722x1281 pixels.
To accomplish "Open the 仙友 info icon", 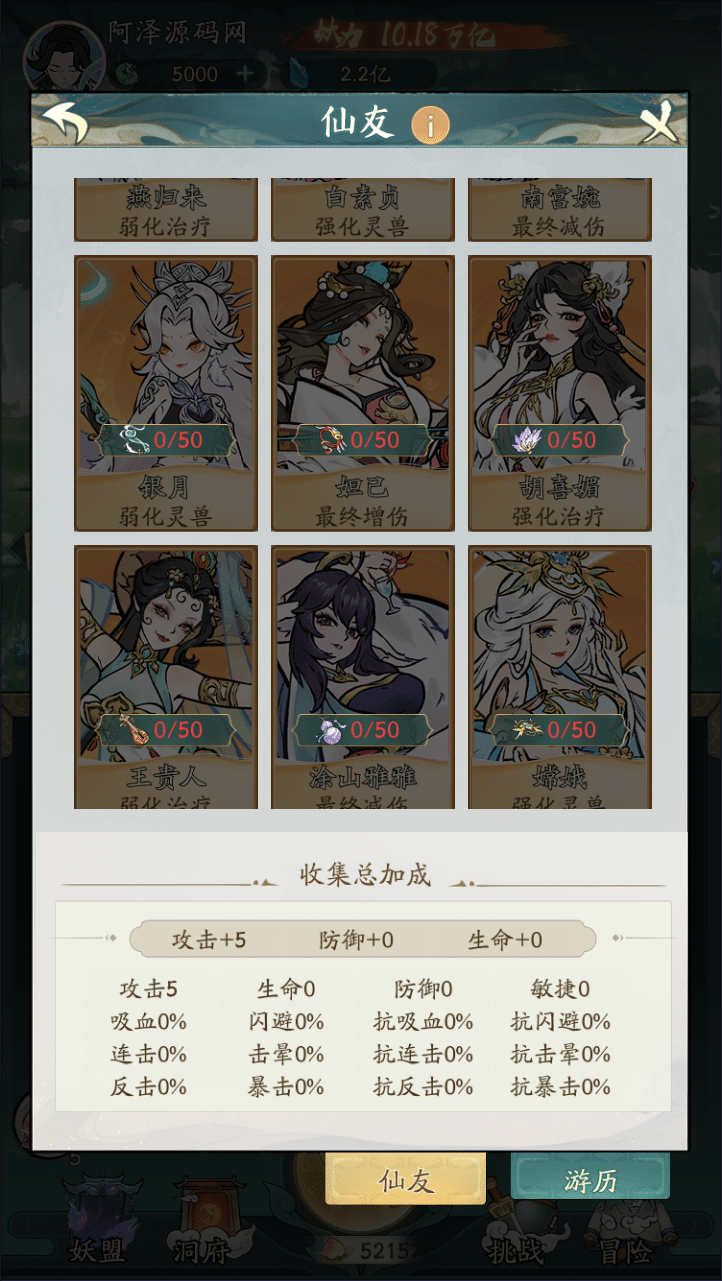I will point(430,125).
